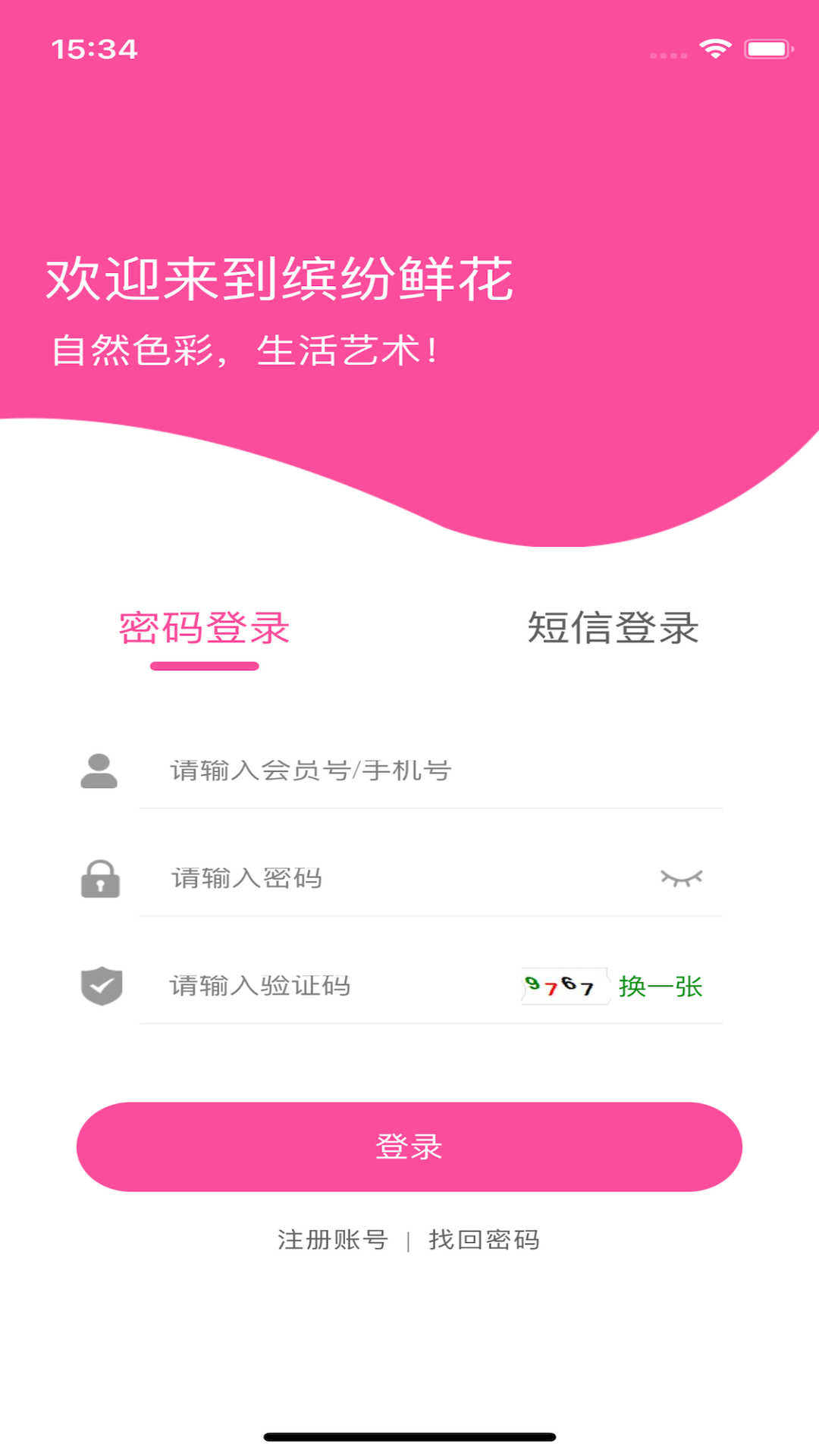819x1456 pixels.
Task: Switch to the 短信登录 tab
Action: tap(613, 629)
